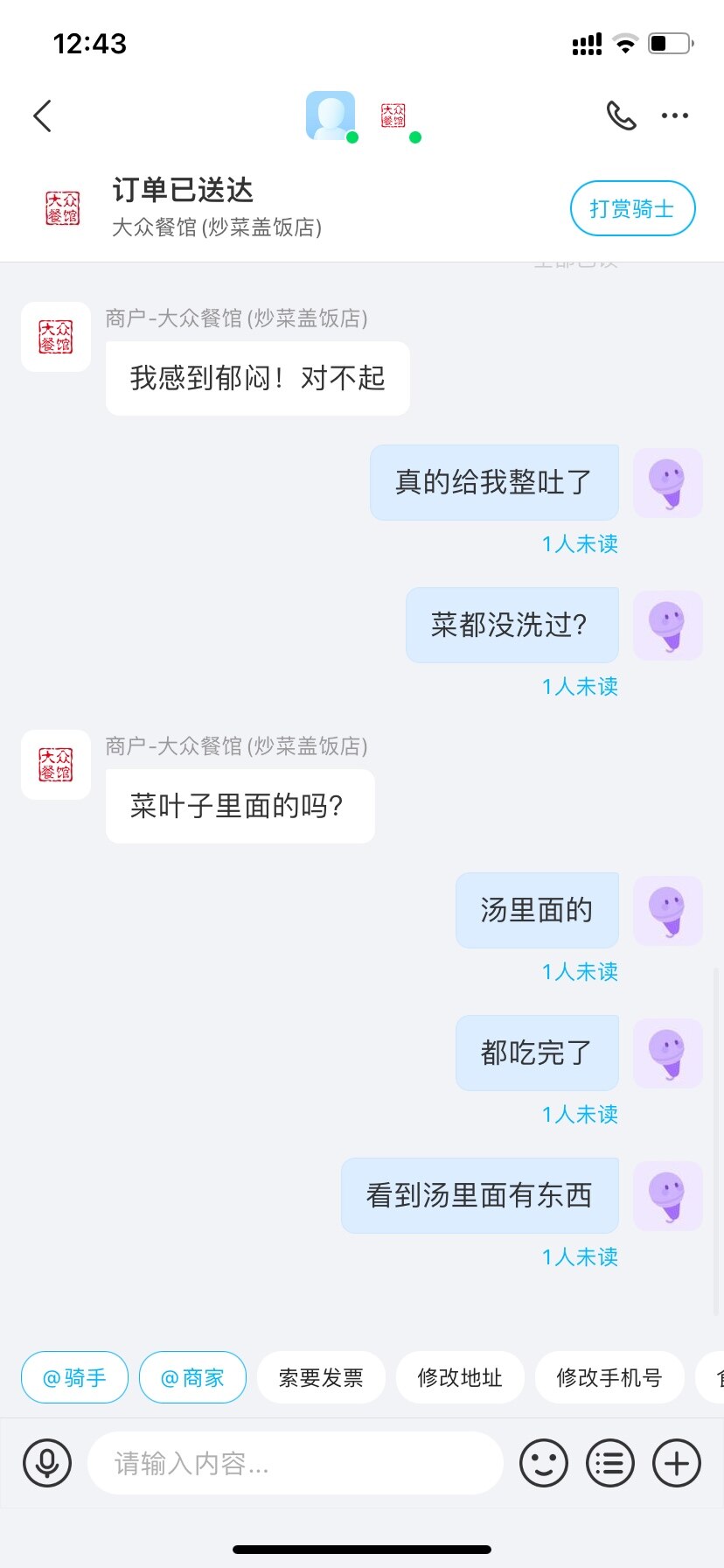Choose the 修改地址 quick action
Image resolution: width=724 pixels, height=1568 pixels.
pos(460,1377)
